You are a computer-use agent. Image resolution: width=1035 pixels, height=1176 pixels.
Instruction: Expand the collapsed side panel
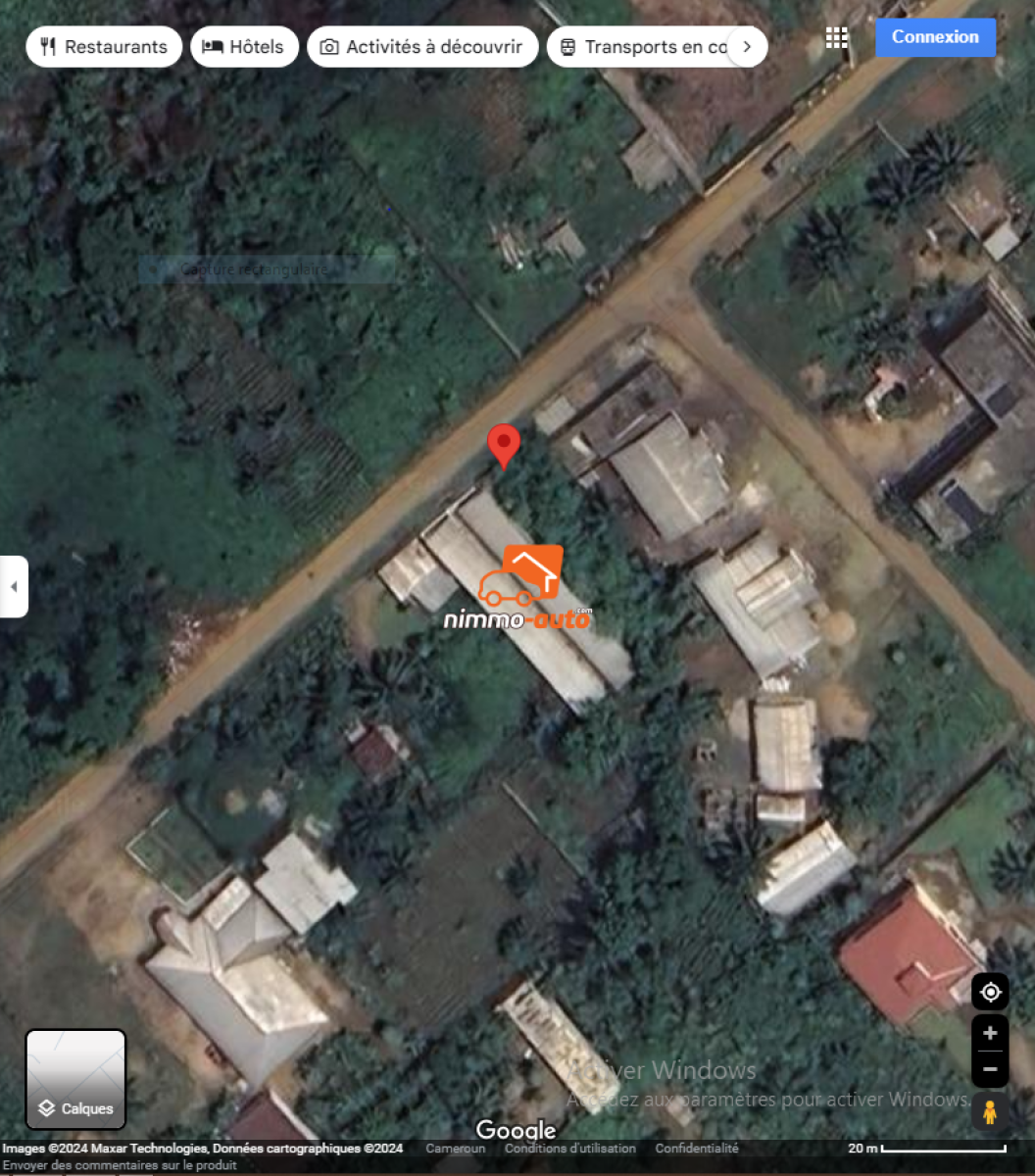(14, 586)
